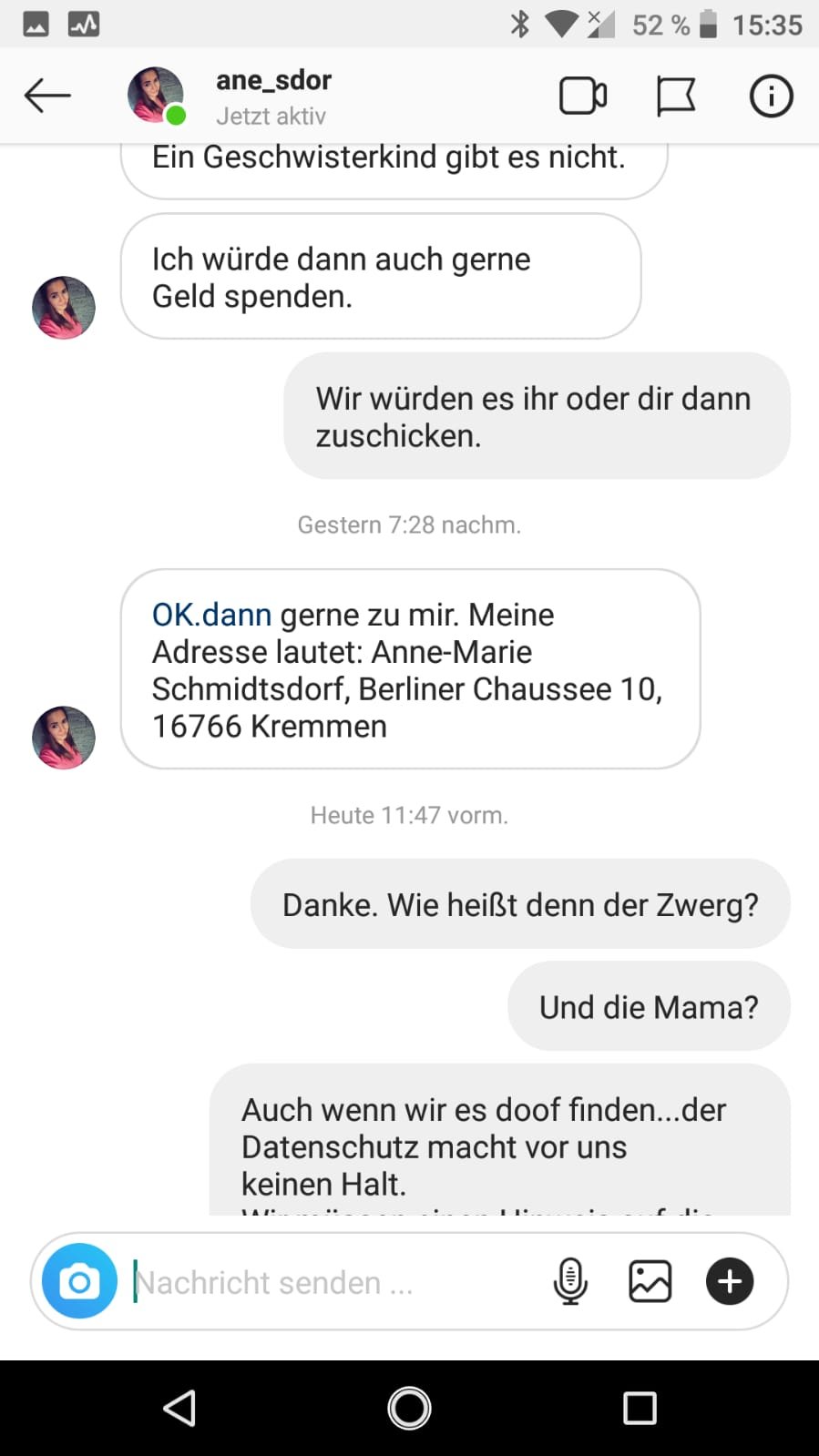Start a video call with ane_sdor

click(x=583, y=96)
